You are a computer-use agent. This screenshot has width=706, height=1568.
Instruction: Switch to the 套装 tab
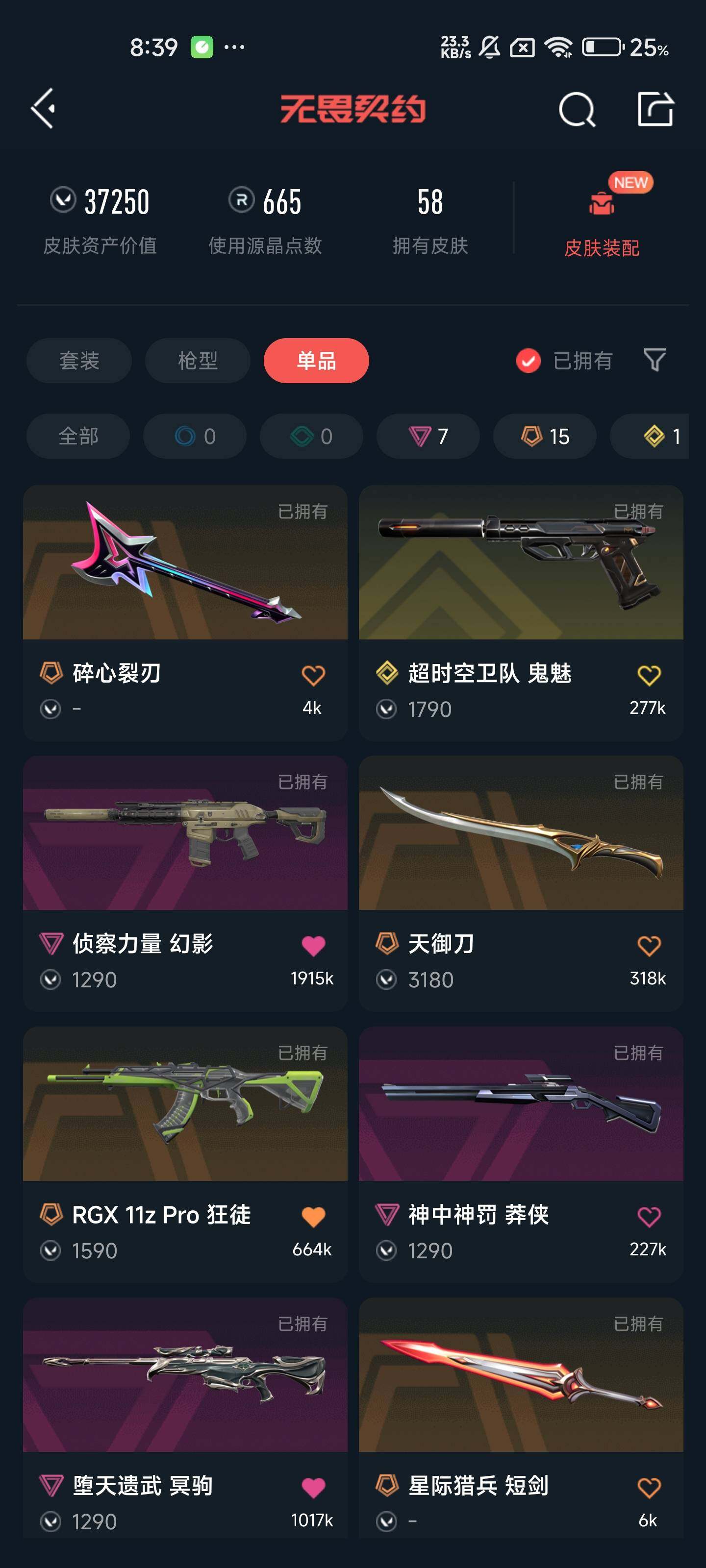[79, 360]
